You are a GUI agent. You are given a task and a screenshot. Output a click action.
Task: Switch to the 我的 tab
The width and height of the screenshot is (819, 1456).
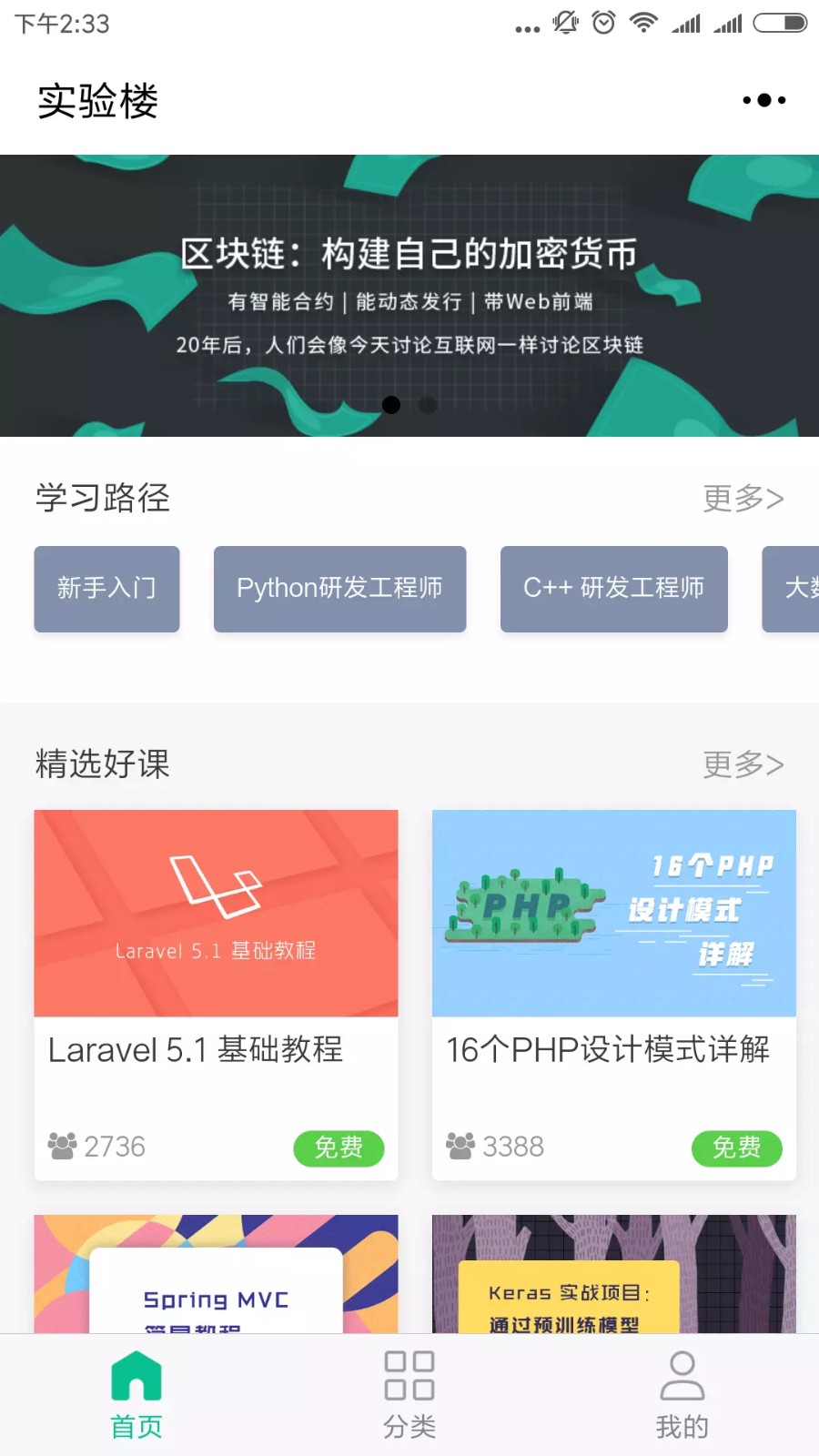tap(682, 1395)
